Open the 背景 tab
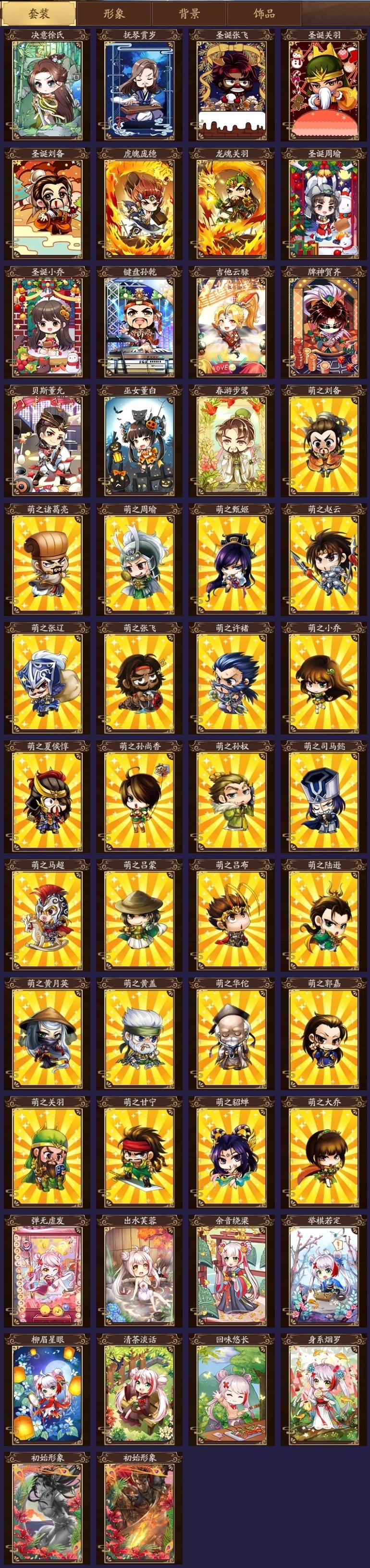Viewport: 370px width, 1568px height. [x=189, y=13]
